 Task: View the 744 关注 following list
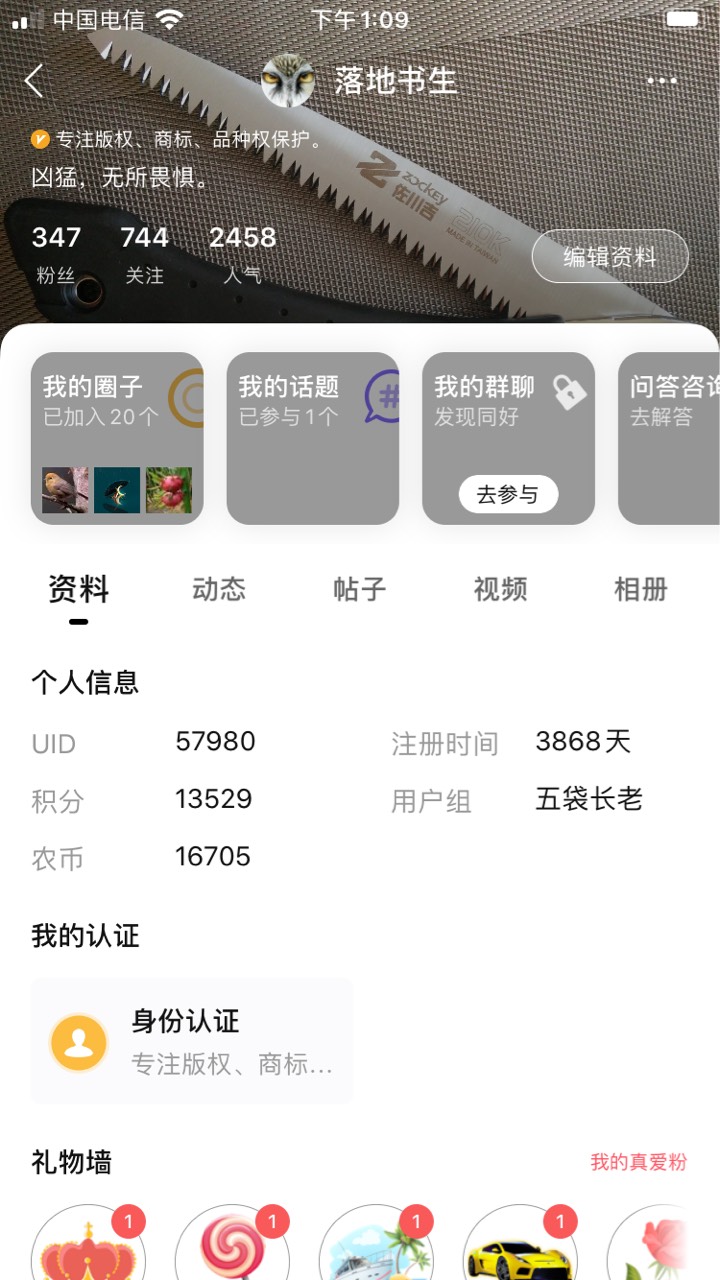[144, 254]
